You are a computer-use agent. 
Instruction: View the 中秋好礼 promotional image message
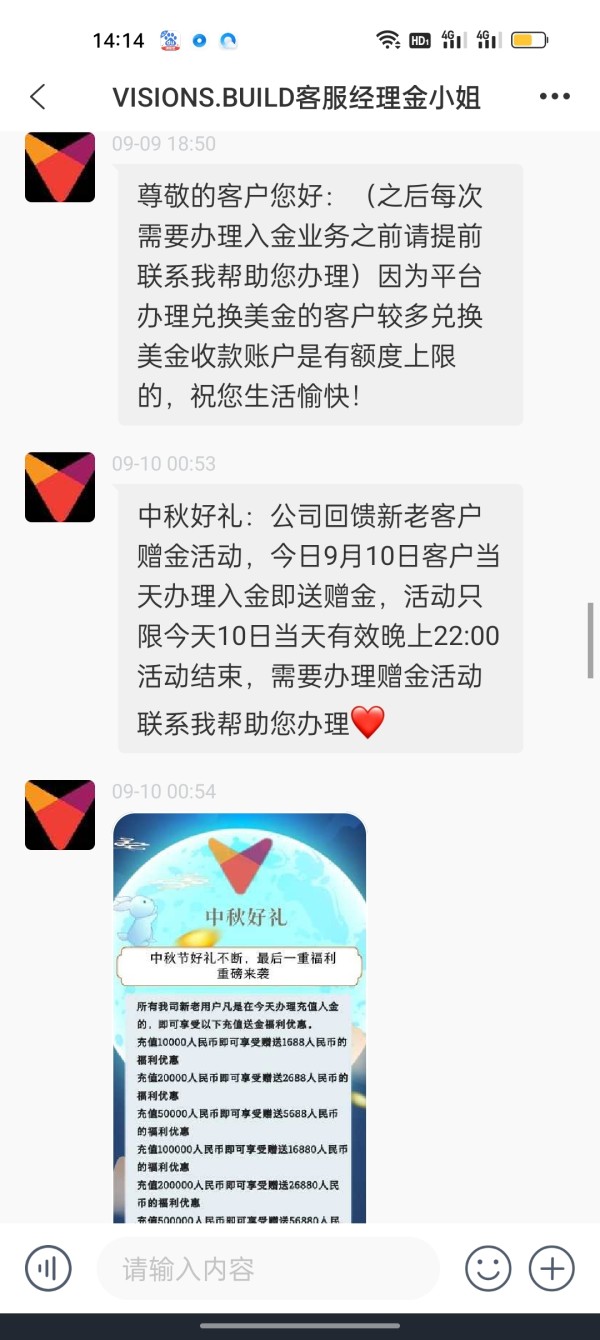point(239,1018)
